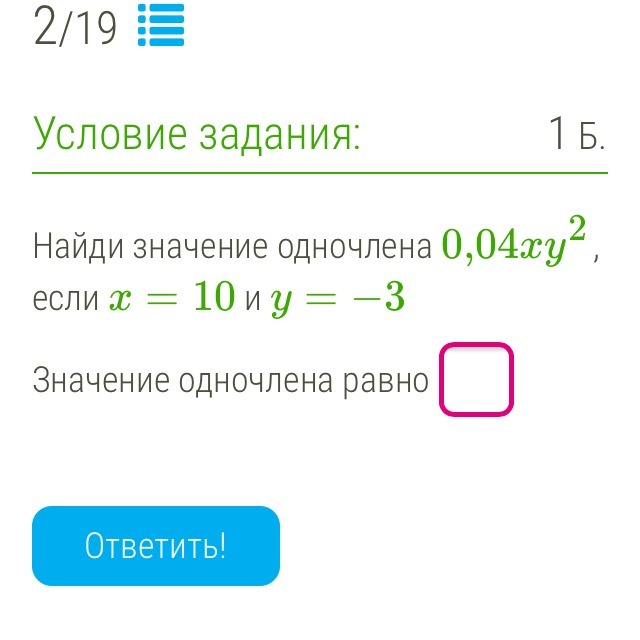
Task: Open the task list icon beside 2/19
Action: click(160, 26)
